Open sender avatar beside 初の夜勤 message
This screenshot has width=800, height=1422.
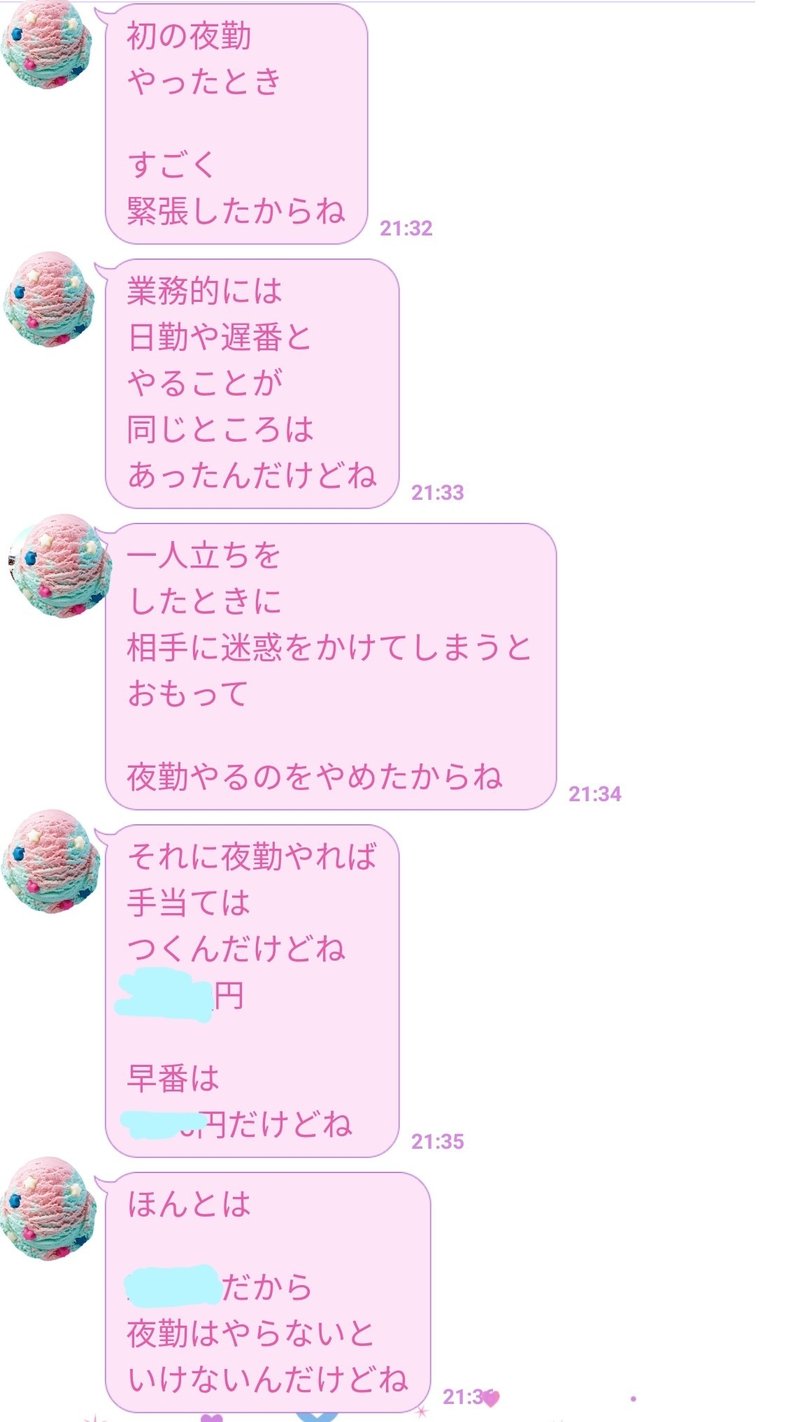click(47, 42)
